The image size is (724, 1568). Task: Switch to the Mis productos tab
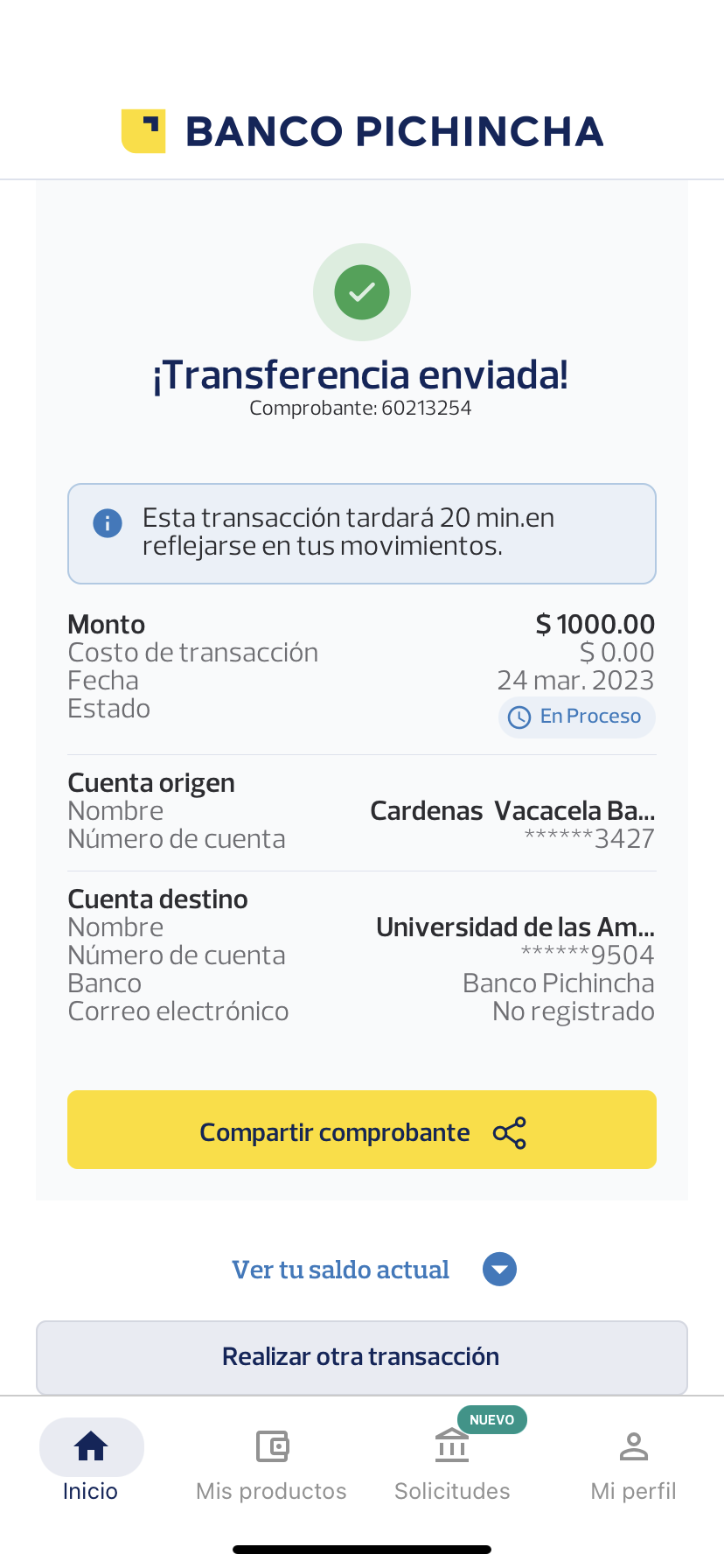[x=271, y=1461]
